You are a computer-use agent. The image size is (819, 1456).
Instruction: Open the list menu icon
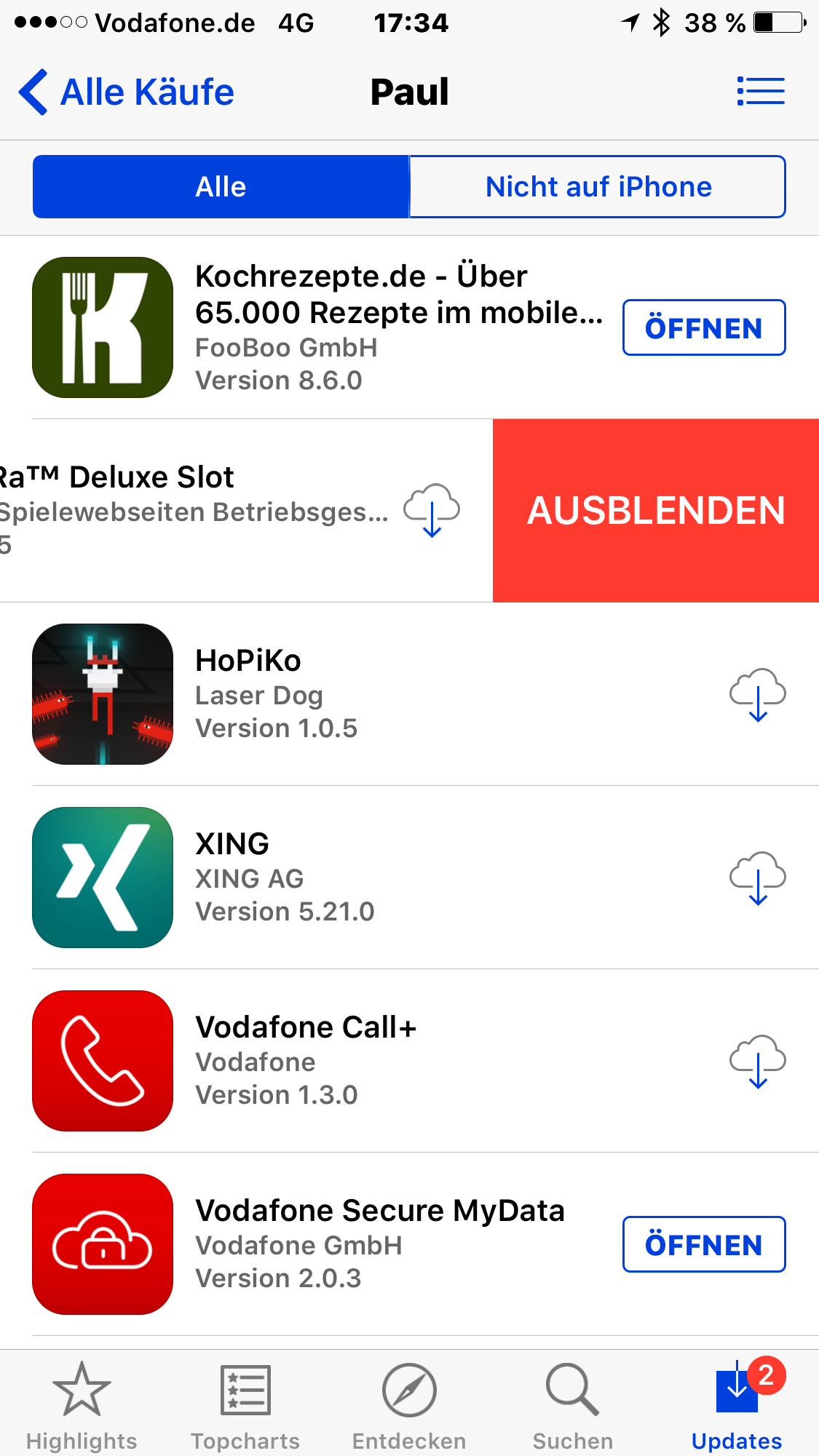tap(760, 92)
